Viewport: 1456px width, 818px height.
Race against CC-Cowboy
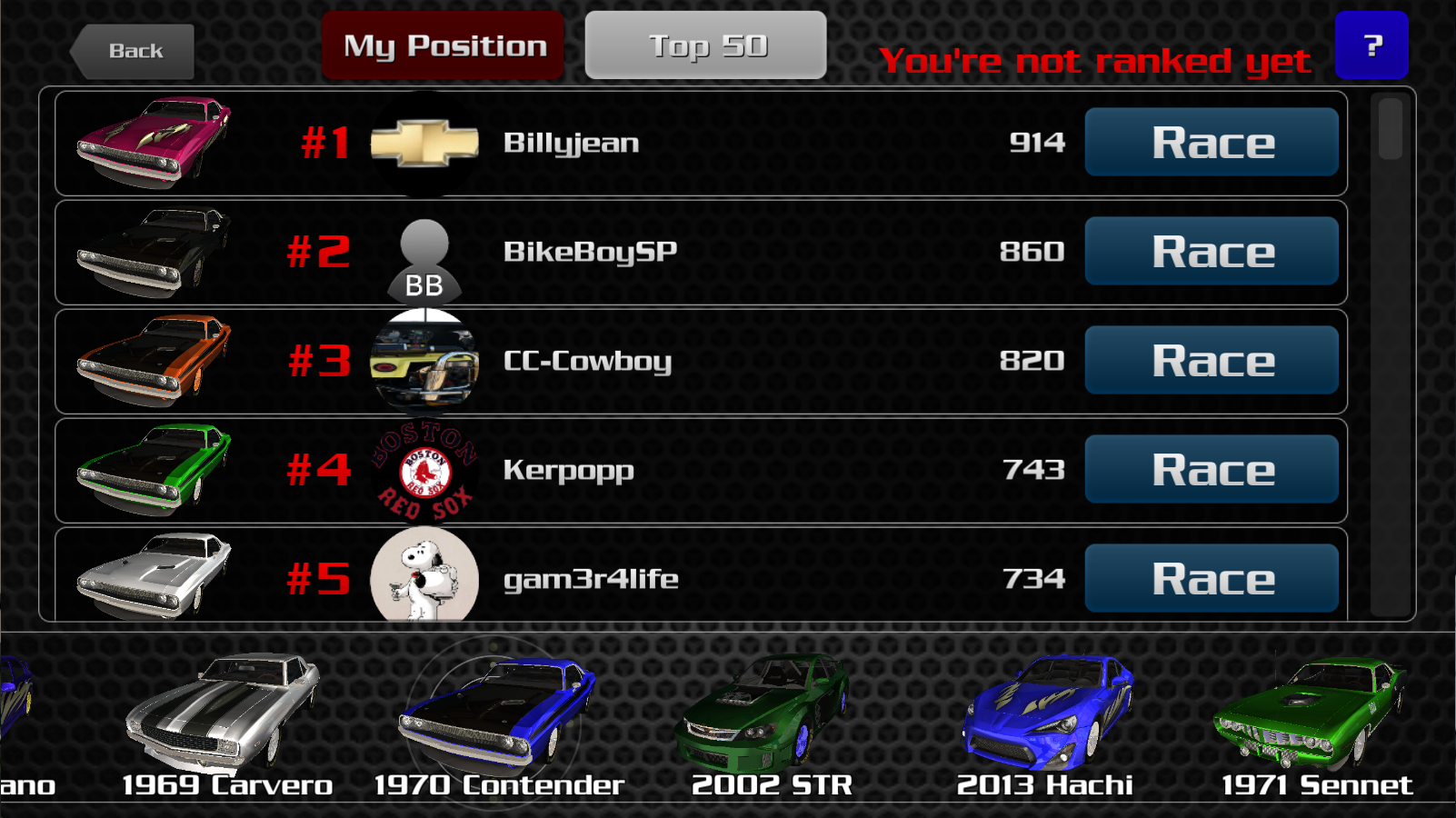pyautogui.click(x=1212, y=361)
